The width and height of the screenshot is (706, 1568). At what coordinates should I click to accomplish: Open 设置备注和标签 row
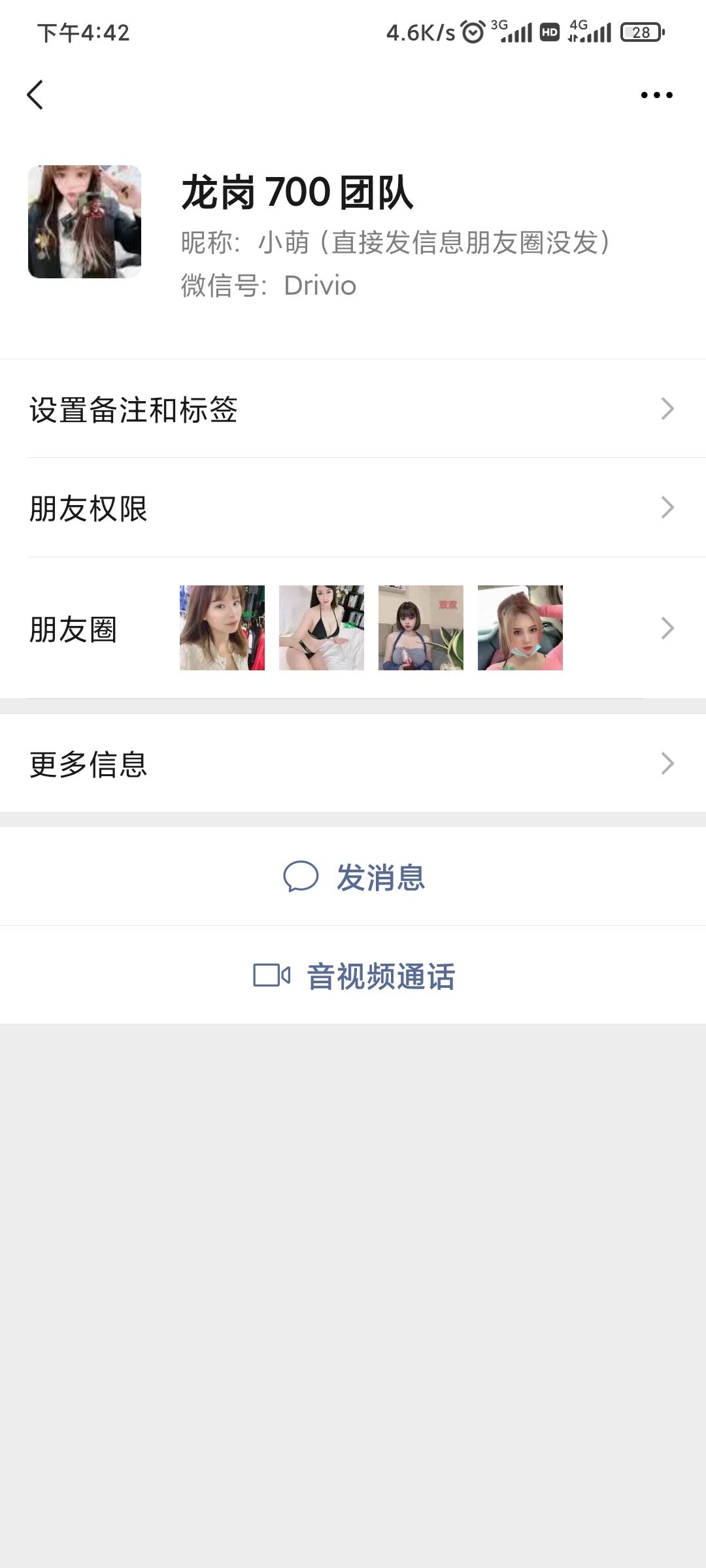[353, 410]
